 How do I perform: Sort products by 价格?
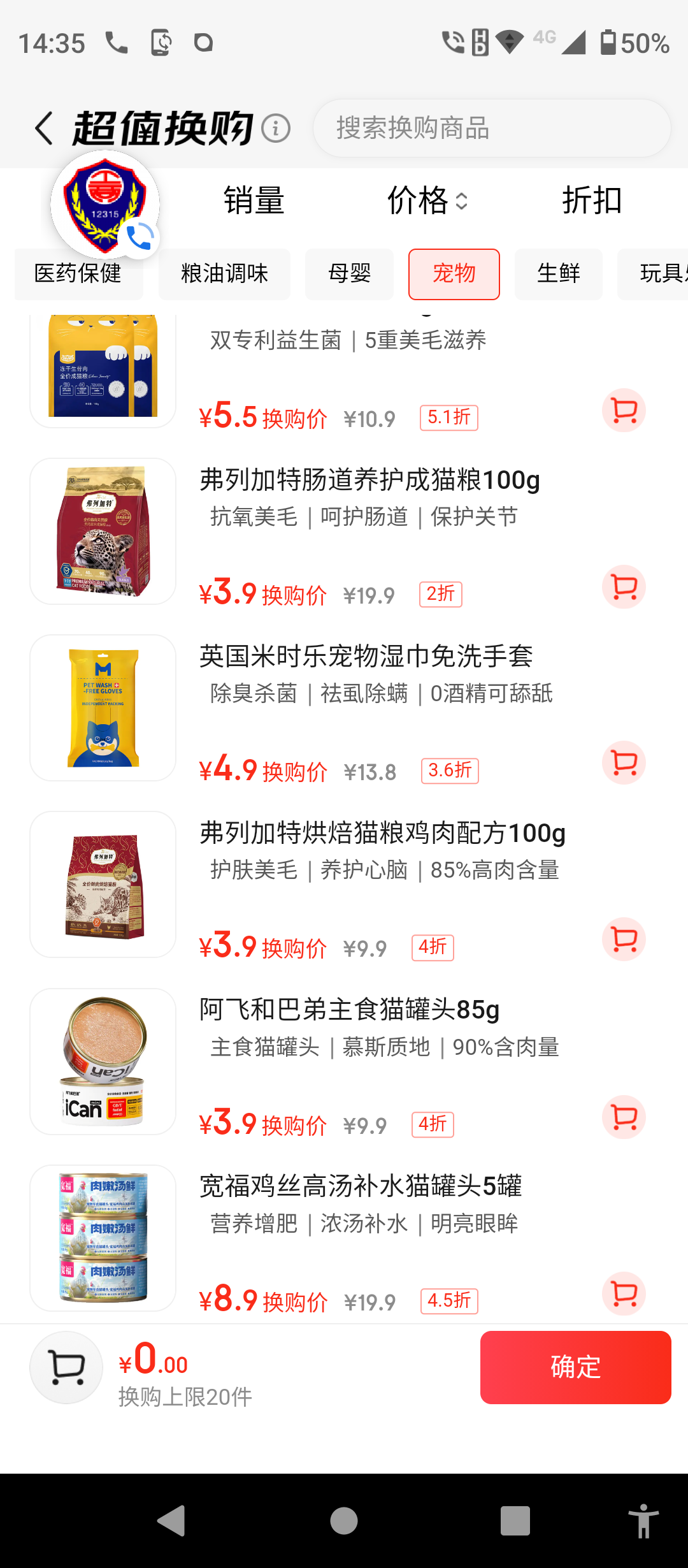427,201
